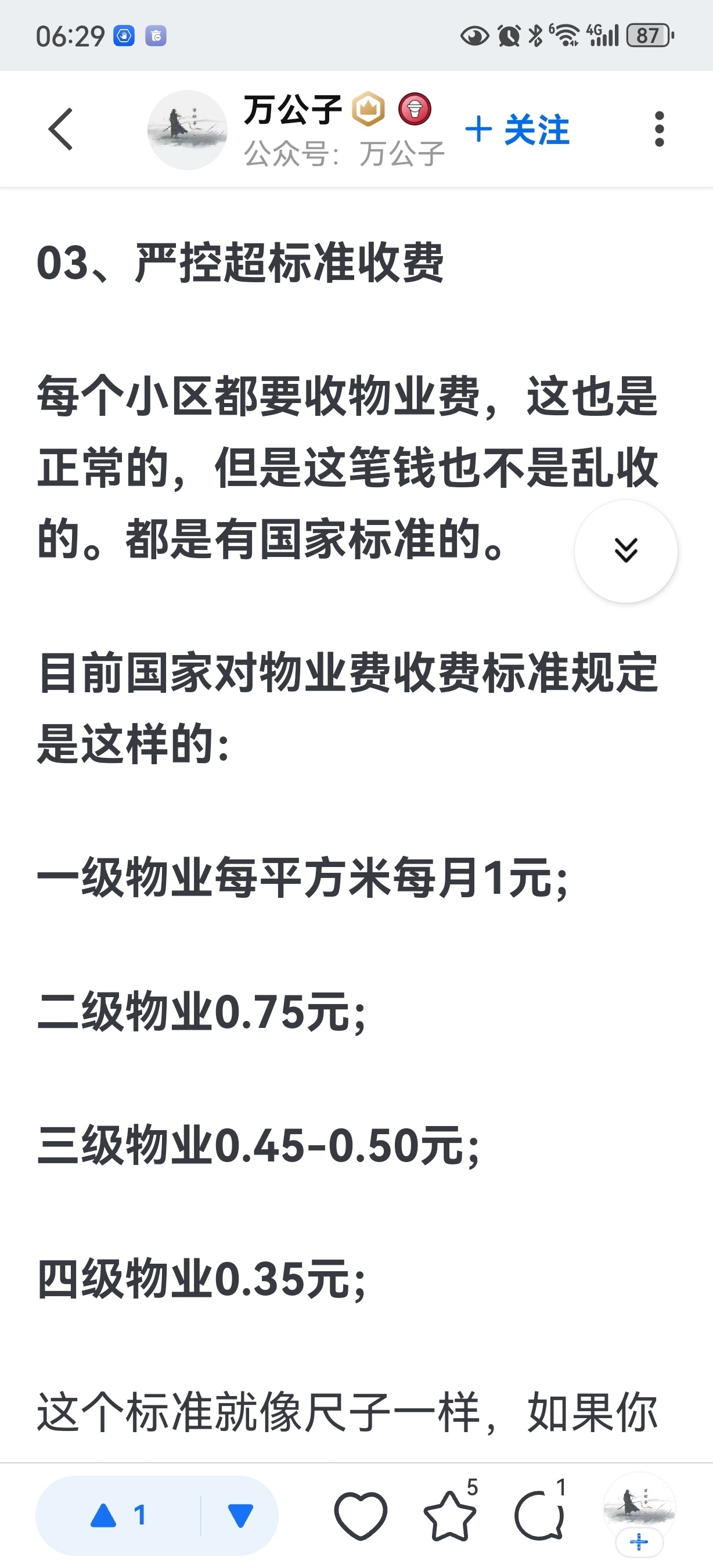Viewport: 713px width, 1568px height.
Task: Like the article with the heart icon
Action: click(x=360, y=1515)
